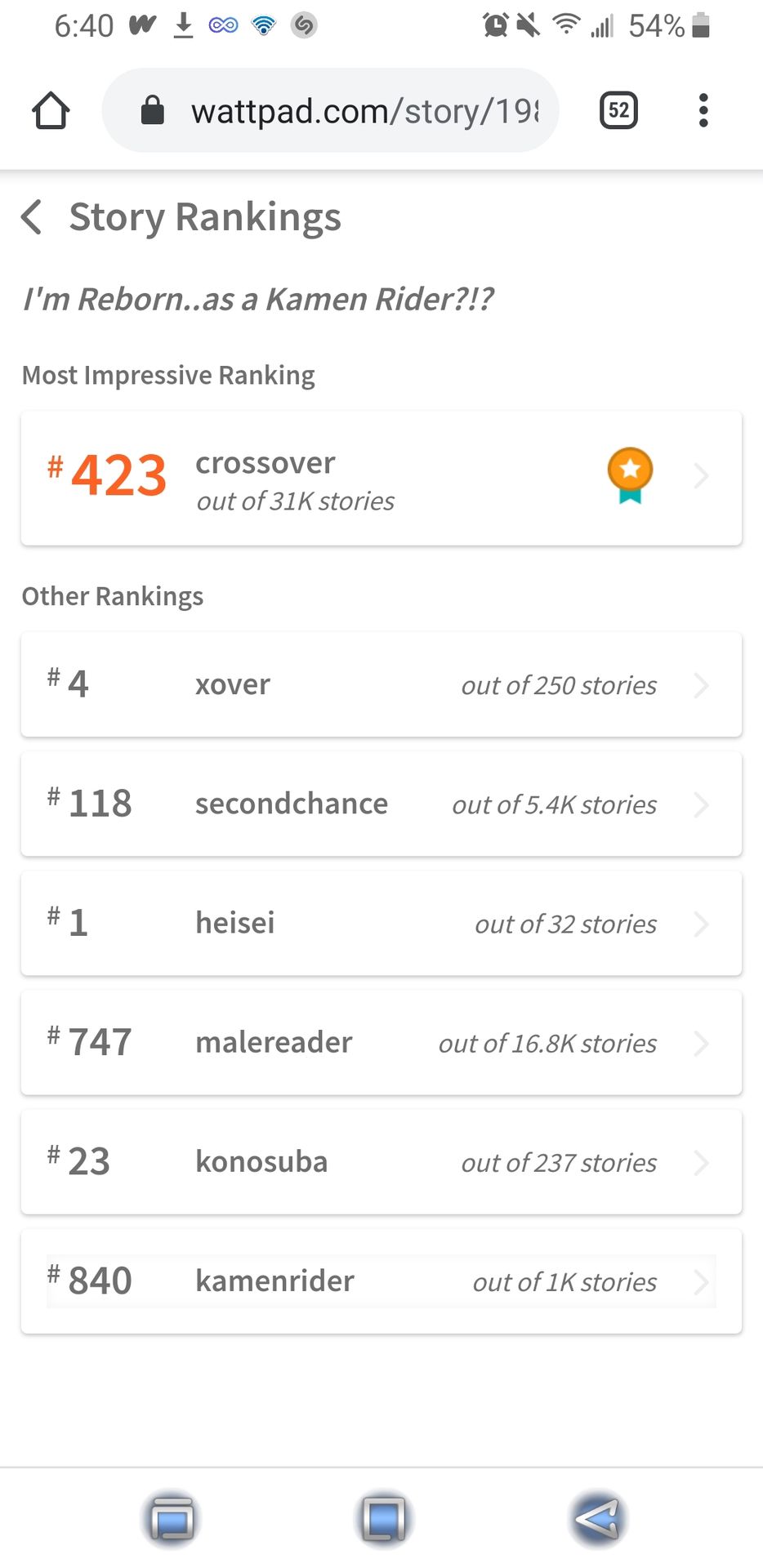The height and width of the screenshot is (1568, 763).
Task: Tap the wattpad.com address bar
Action: click(x=330, y=110)
